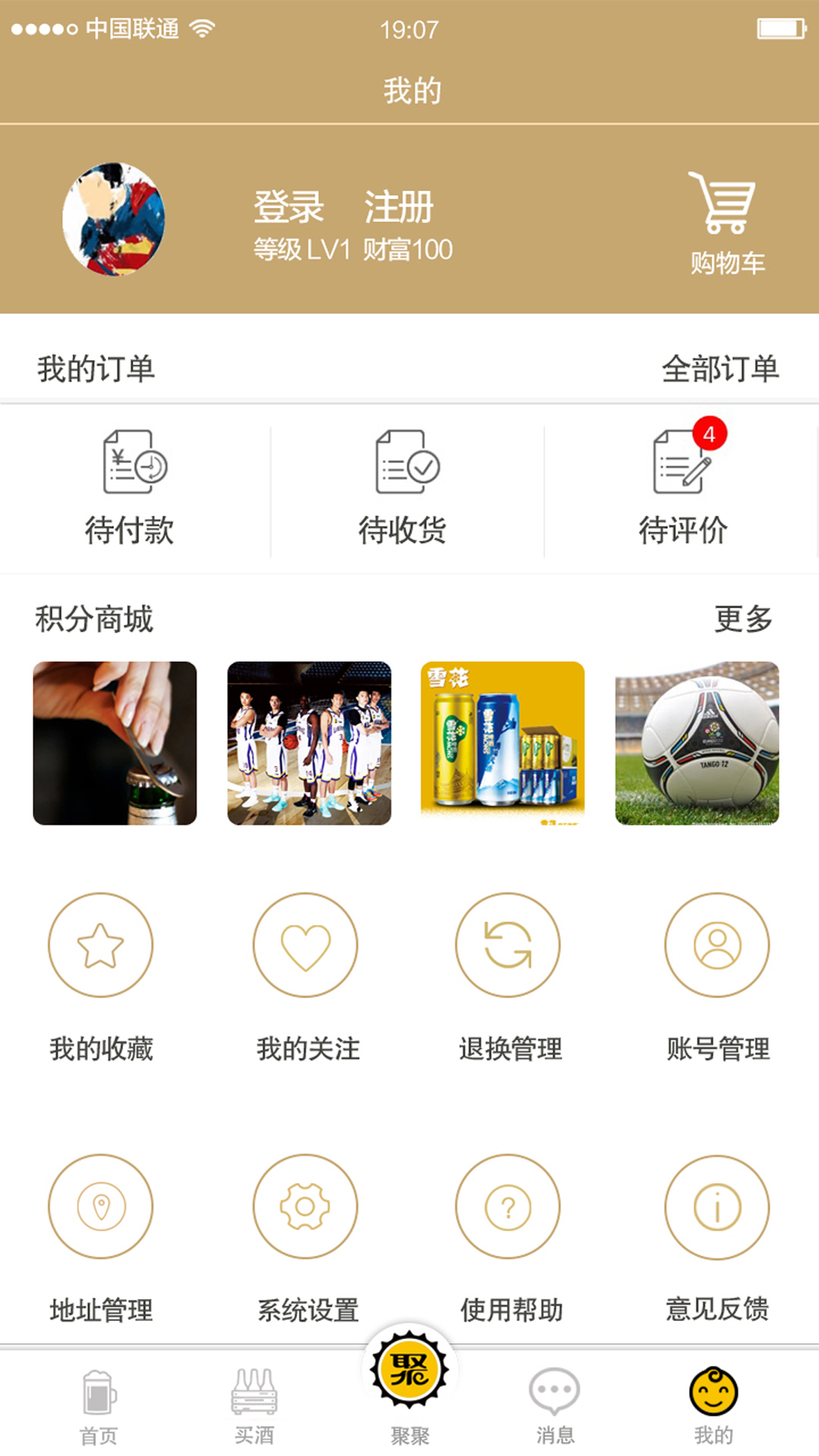
Task: Open 我的关注 followed items
Action: point(306,977)
